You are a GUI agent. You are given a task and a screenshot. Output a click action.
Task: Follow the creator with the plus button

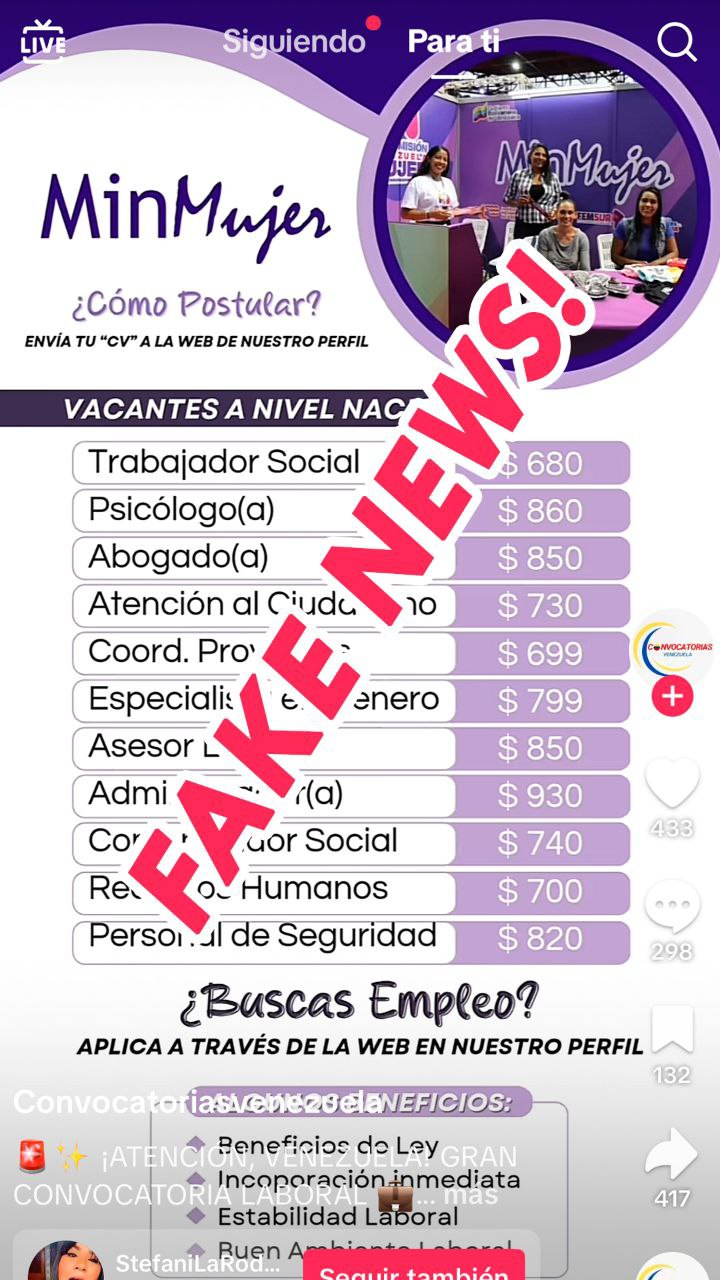pyautogui.click(x=672, y=696)
